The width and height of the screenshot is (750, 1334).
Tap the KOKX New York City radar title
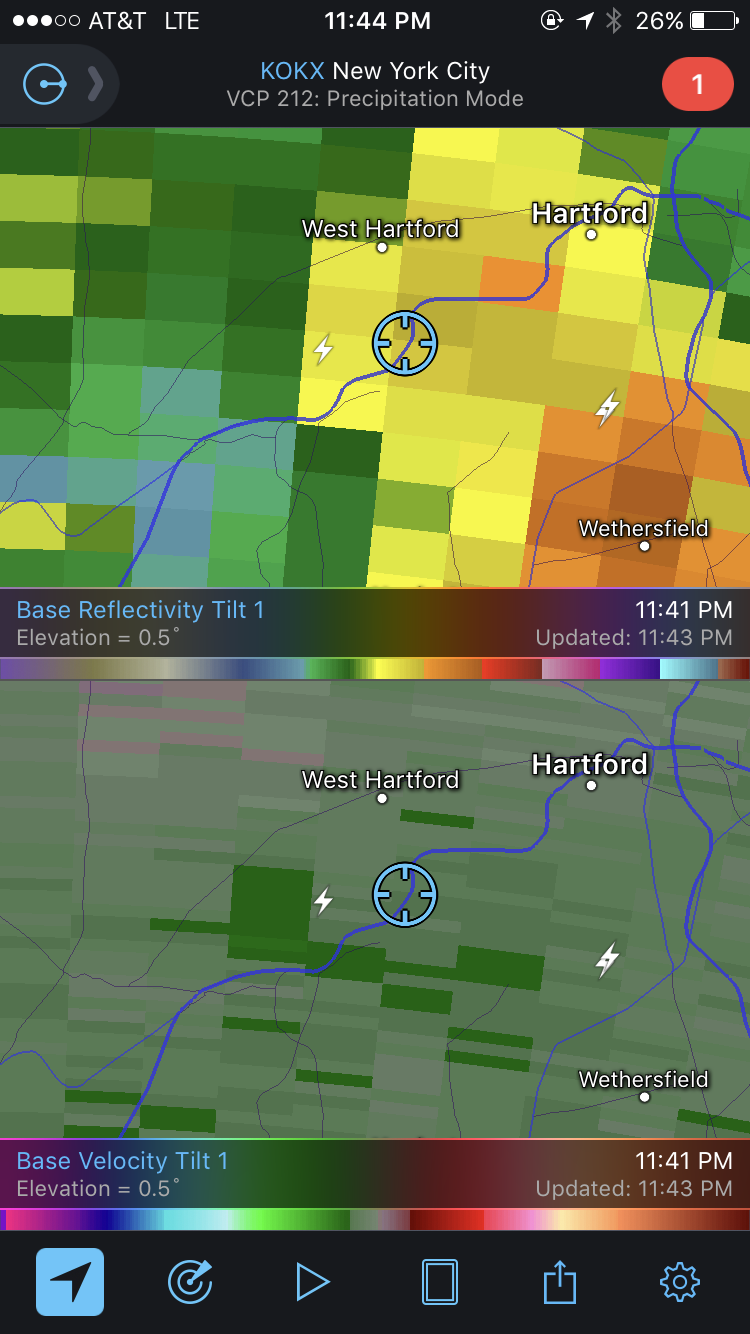point(375,71)
